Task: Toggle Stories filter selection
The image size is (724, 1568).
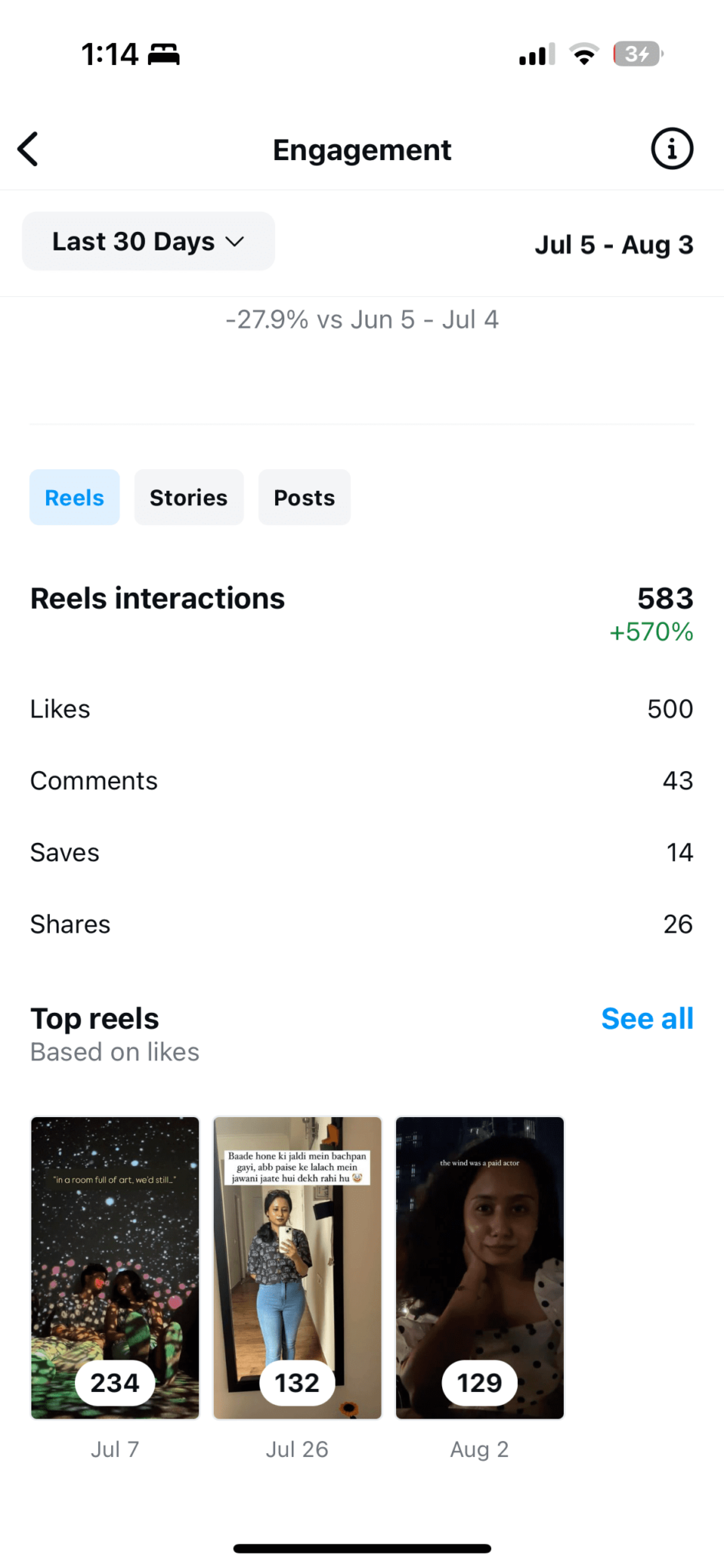Action: 188,497
